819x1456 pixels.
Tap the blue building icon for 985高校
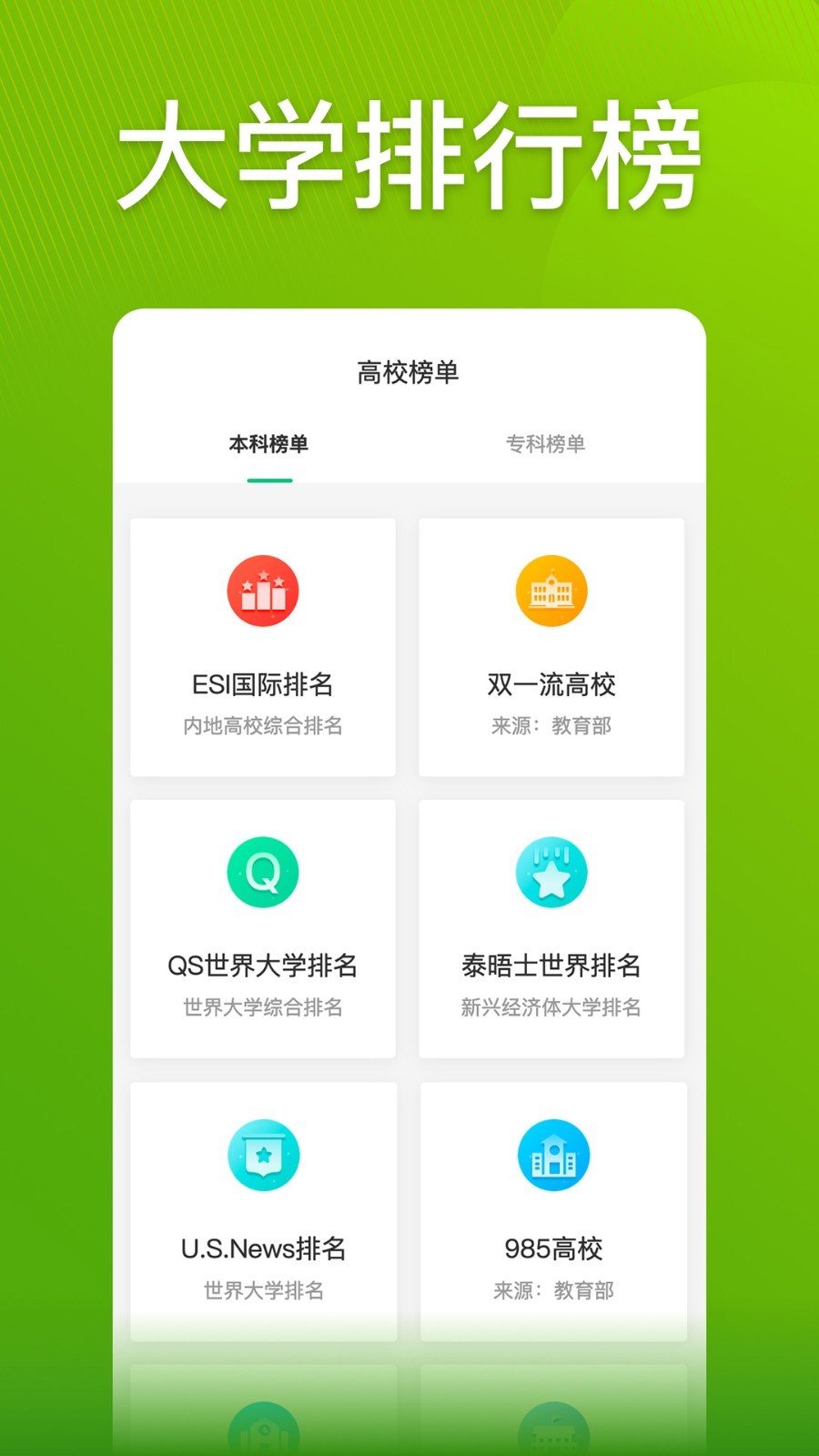coord(551,1154)
